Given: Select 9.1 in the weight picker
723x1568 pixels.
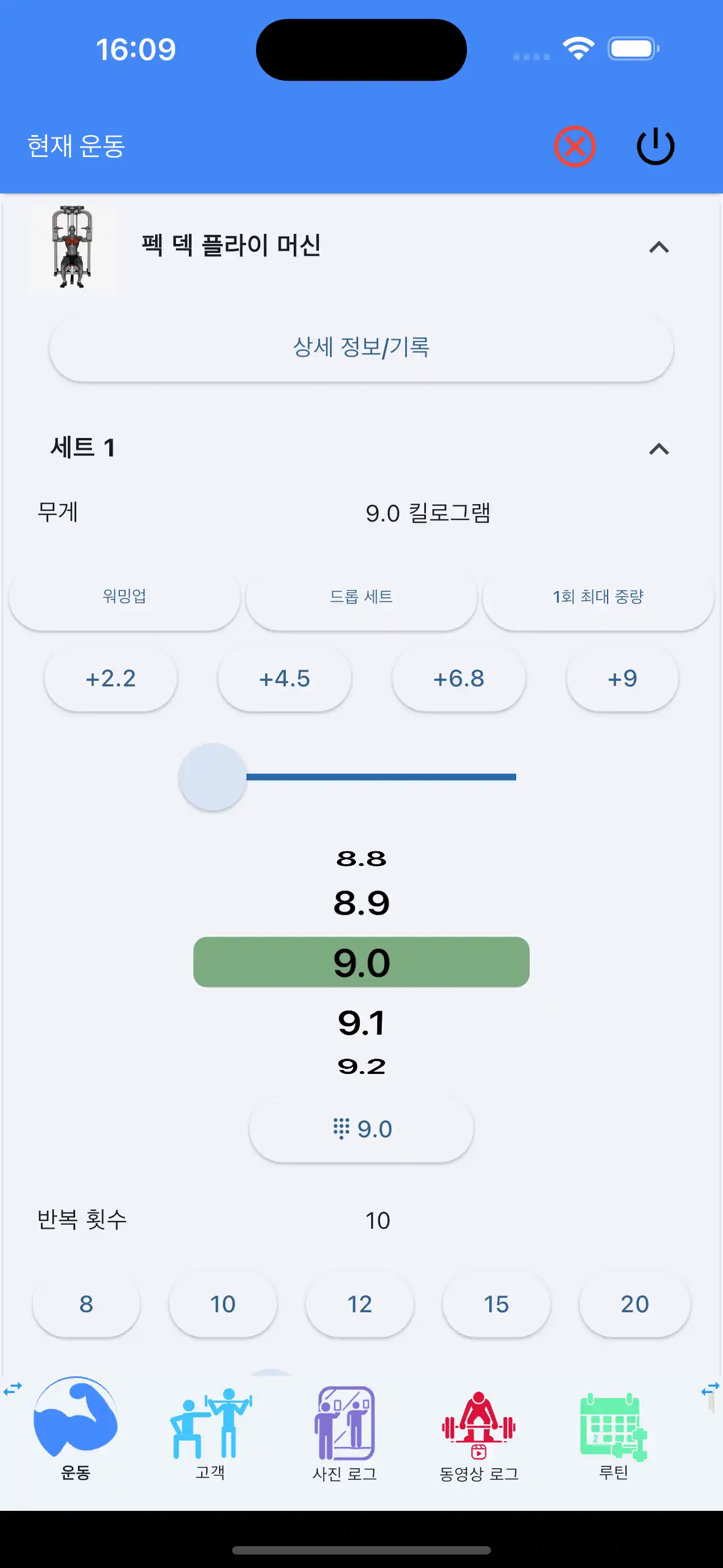Looking at the screenshot, I should coord(361,1023).
